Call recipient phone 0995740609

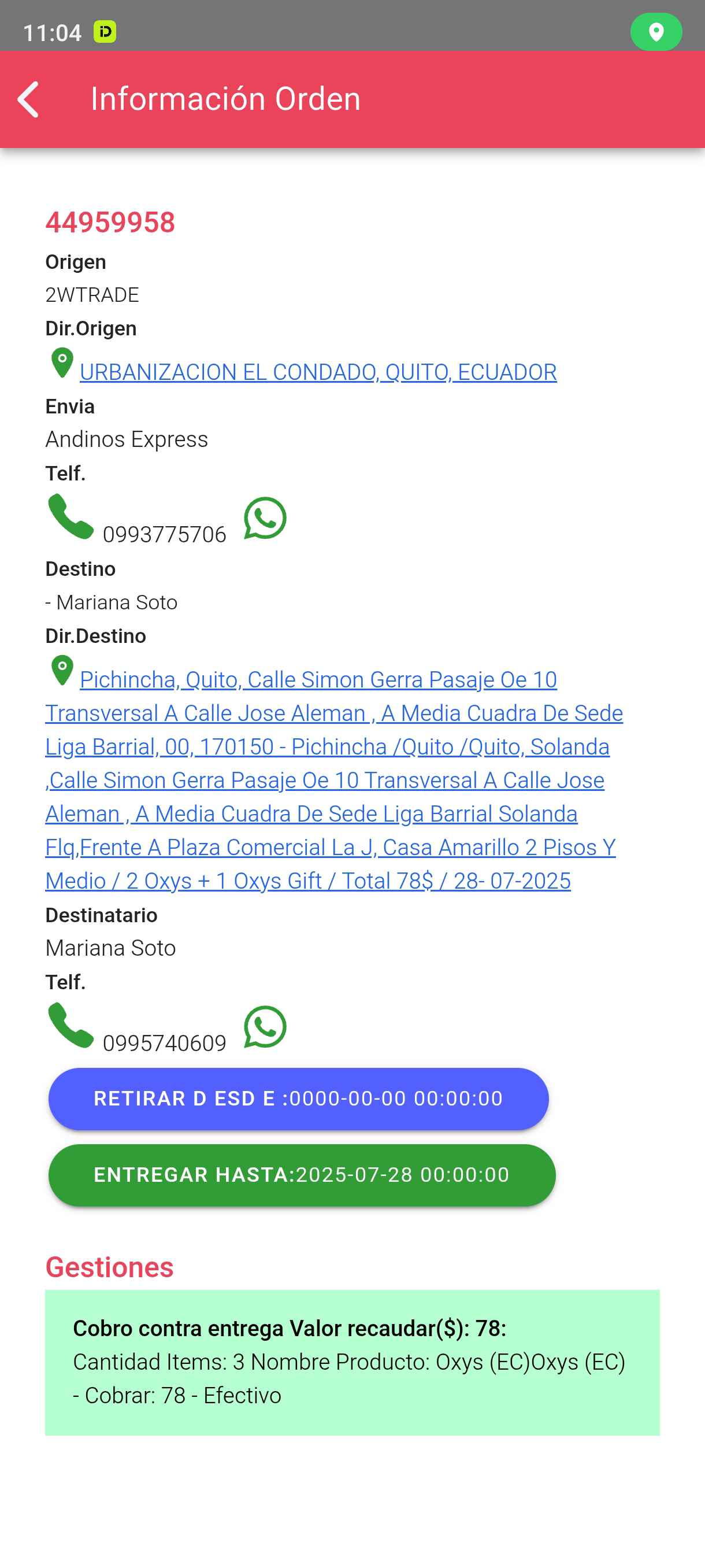pos(71,1026)
